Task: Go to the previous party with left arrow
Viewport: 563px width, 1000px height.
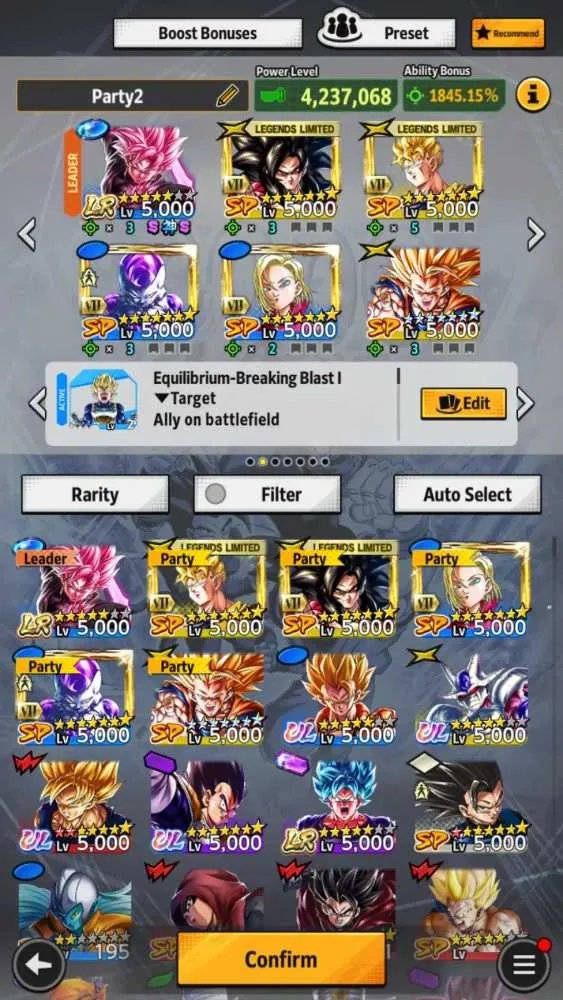Action: point(26,234)
